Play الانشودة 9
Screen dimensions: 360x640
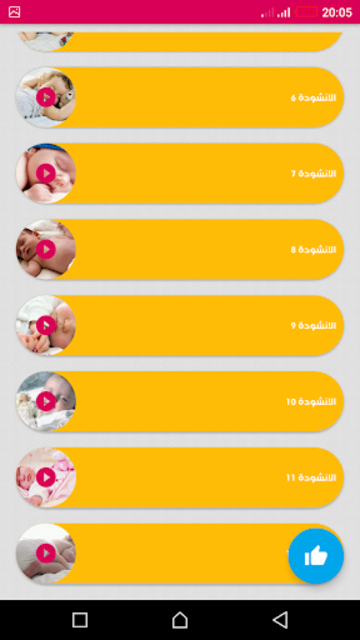pyautogui.click(x=46, y=325)
